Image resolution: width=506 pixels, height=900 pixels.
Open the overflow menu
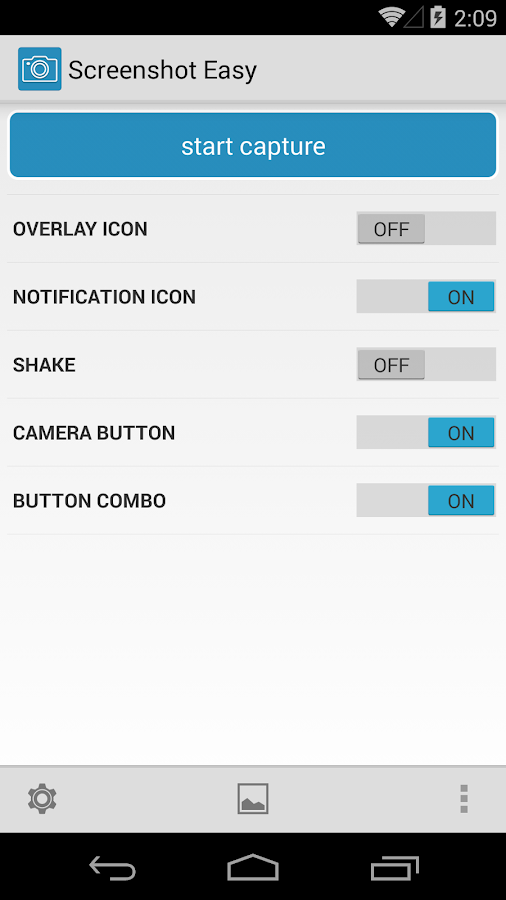(464, 799)
